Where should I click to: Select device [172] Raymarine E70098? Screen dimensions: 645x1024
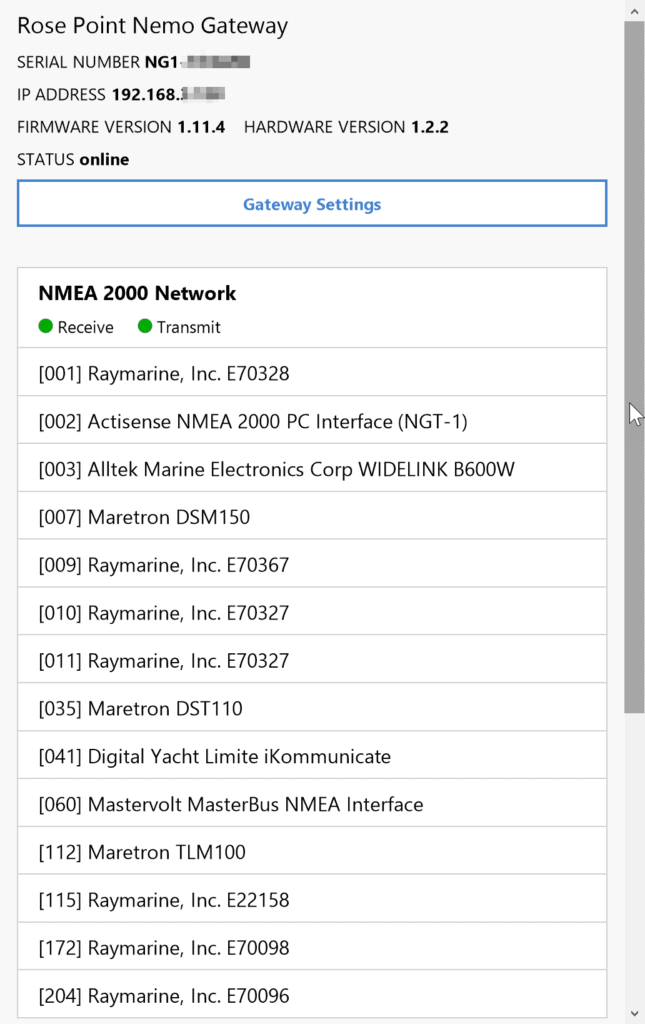[312, 948]
